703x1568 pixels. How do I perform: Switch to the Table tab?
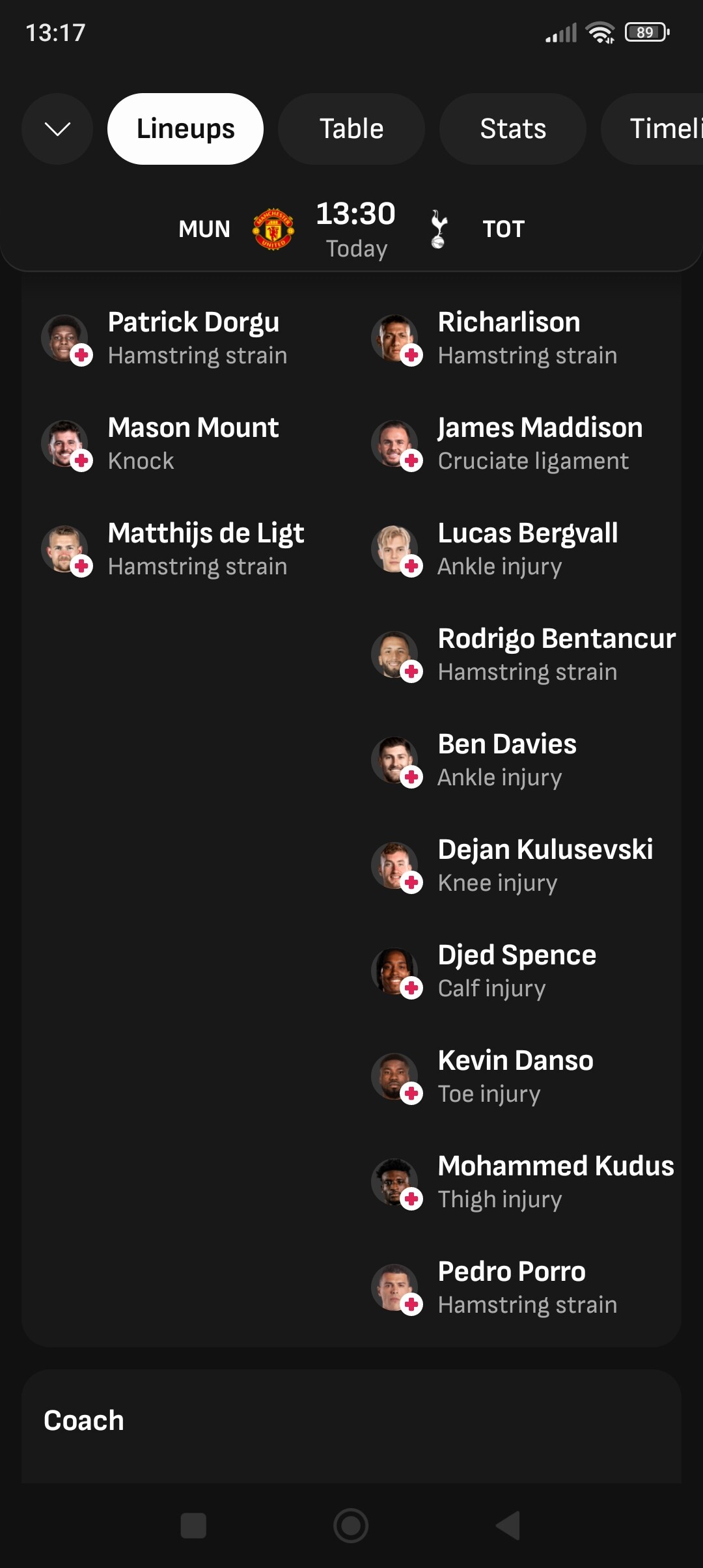pos(351,129)
